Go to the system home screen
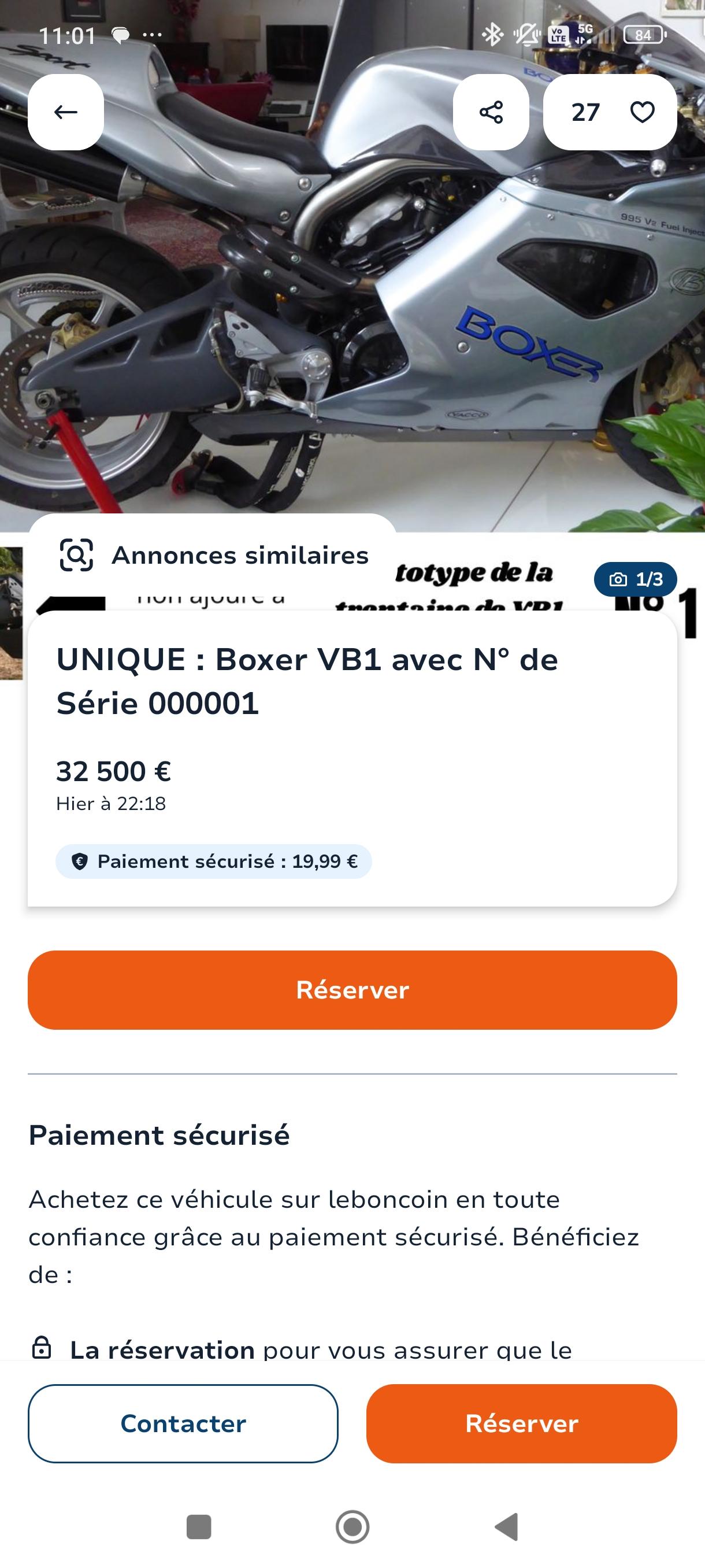The image size is (705, 1568). click(352, 1526)
